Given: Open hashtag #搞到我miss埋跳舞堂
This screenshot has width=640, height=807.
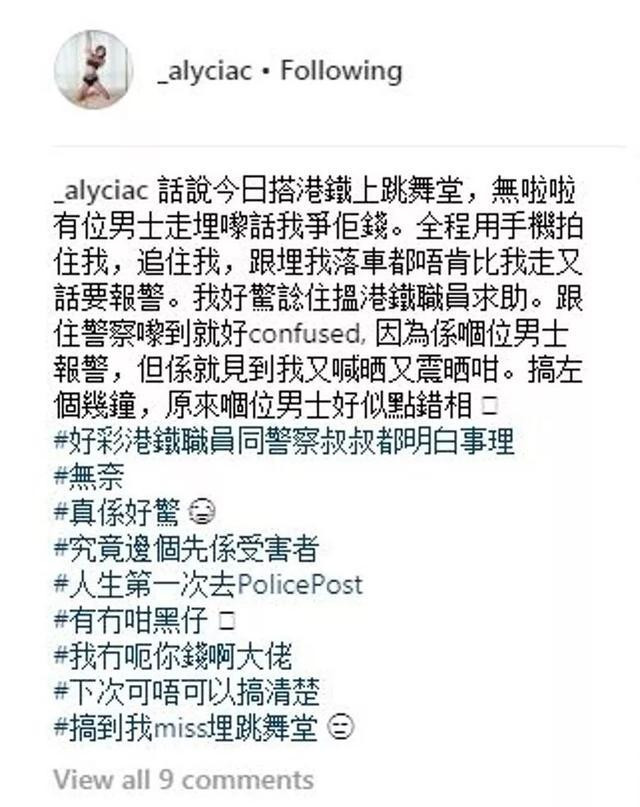Looking at the screenshot, I should pos(188,728).
